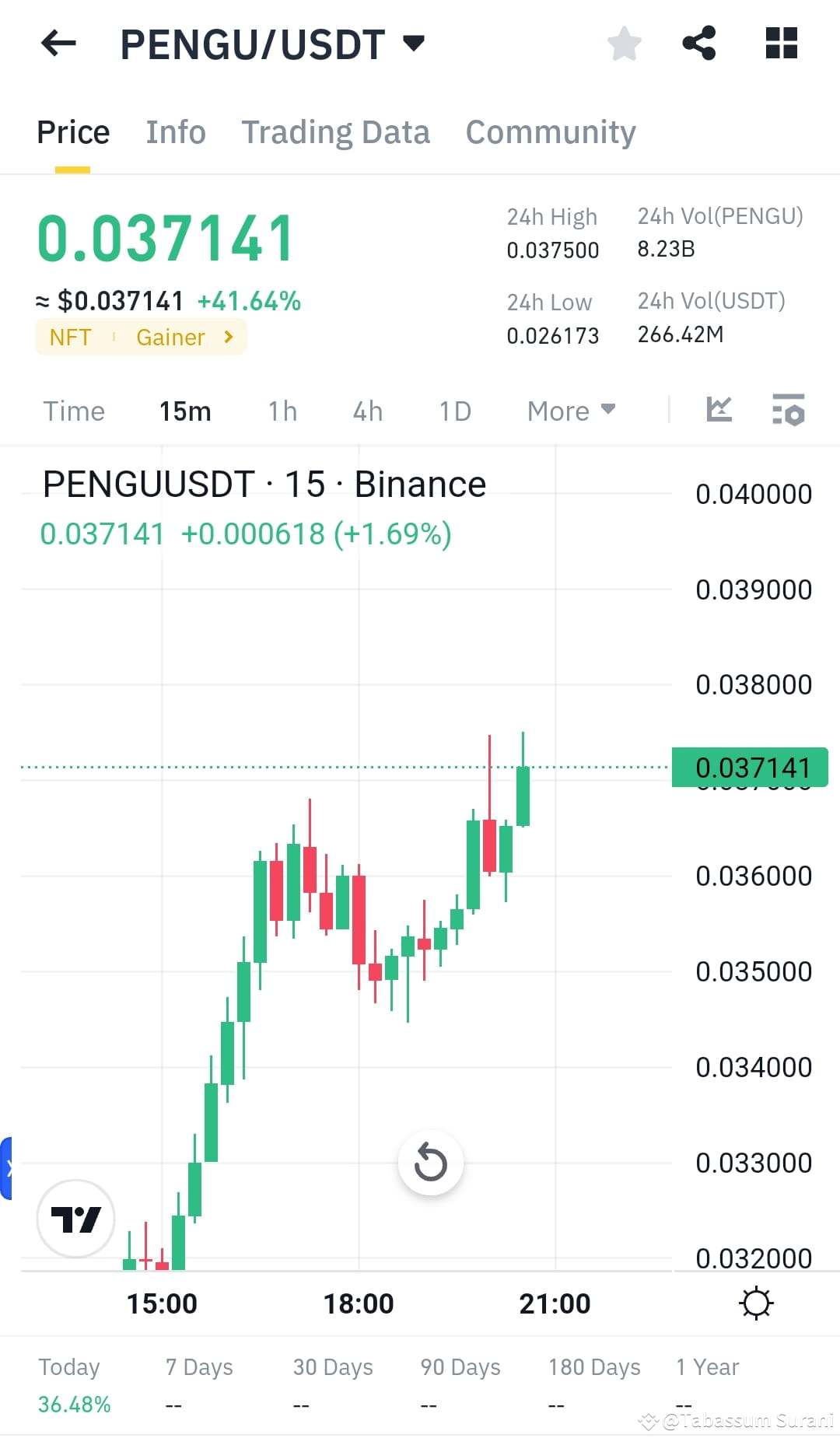The height and width of the screenshot is (1438, 840).
Task: Click the TradingView logo on the chart
Action: 75,1219
